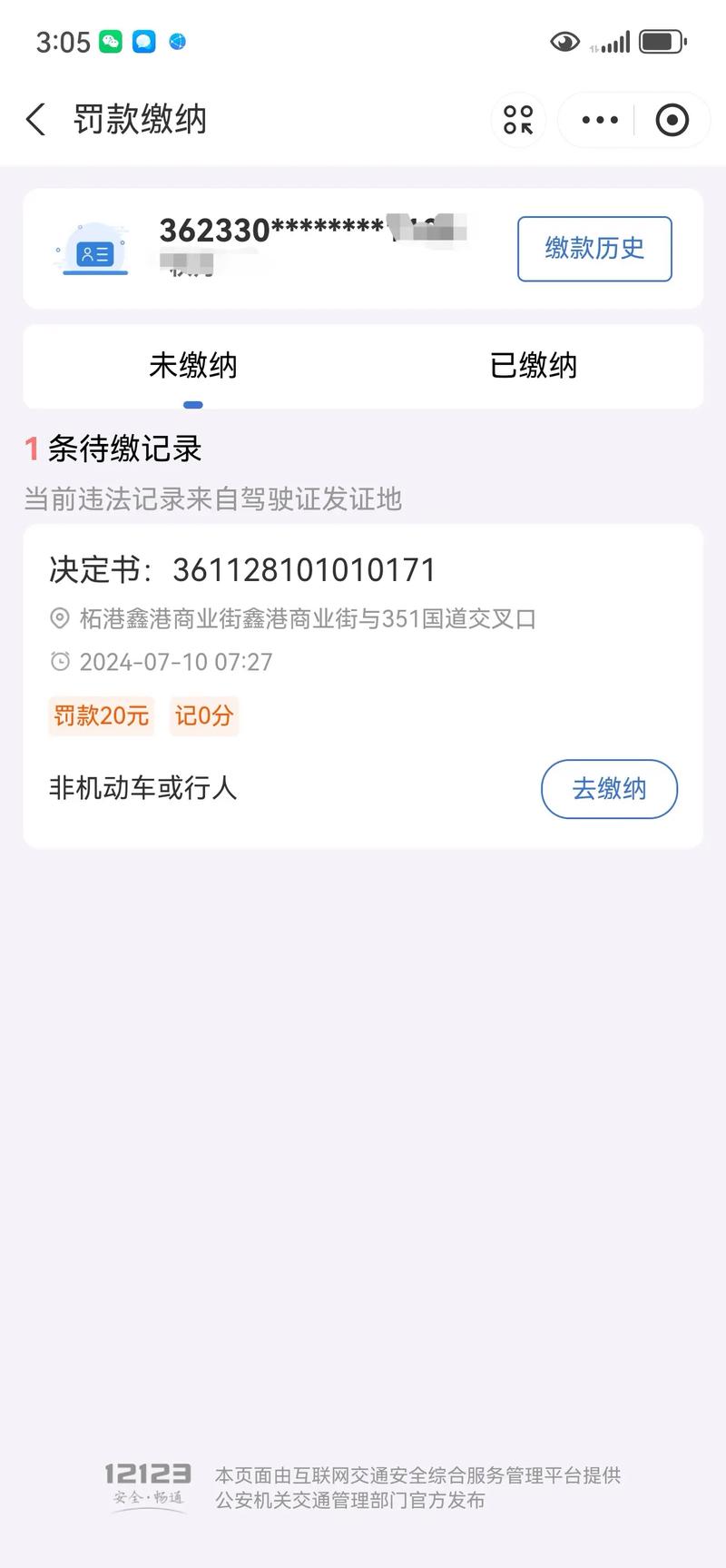Tap the signal strength indicator
726x1568 pixels.
pyautogui.click(x=612, y=40)
